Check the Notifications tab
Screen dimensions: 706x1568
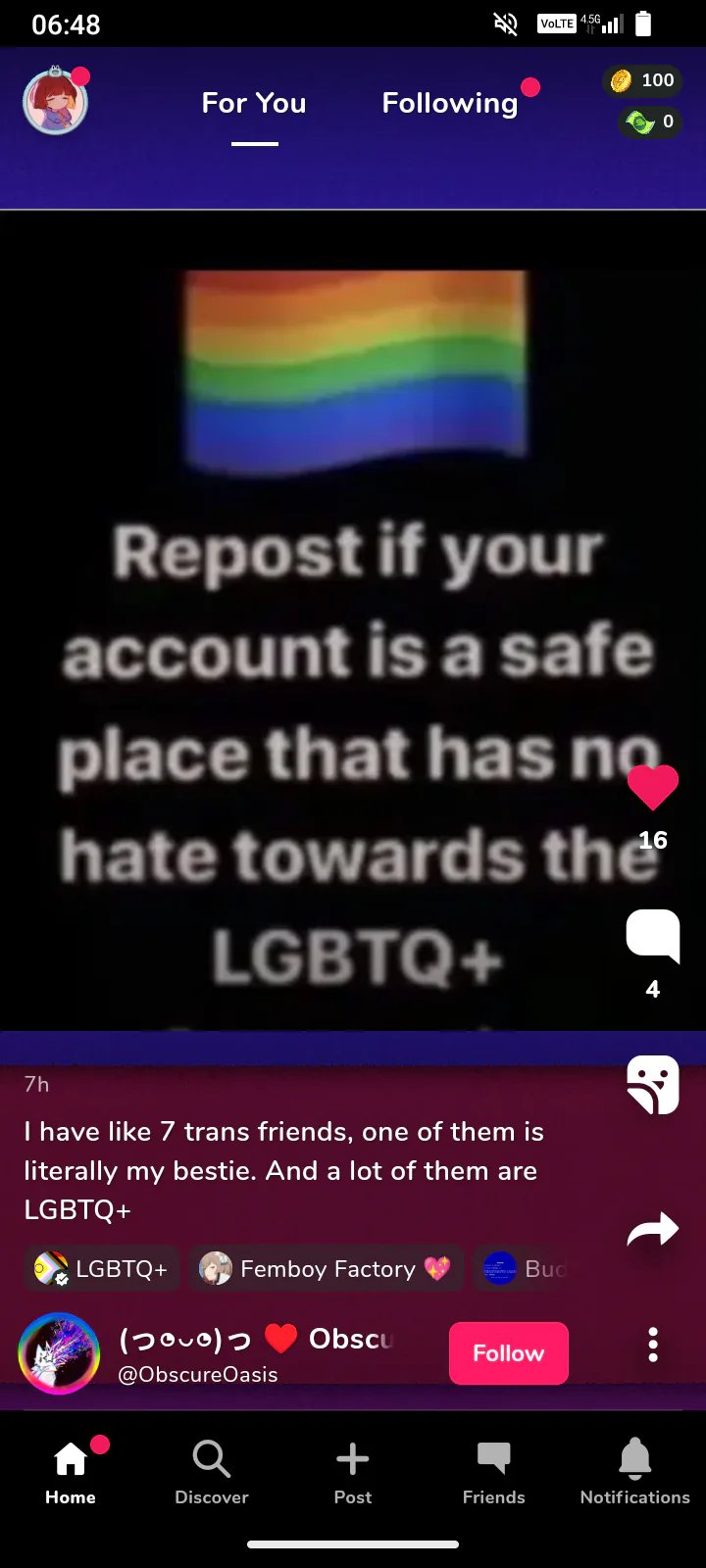click(x=635, y=1472)
